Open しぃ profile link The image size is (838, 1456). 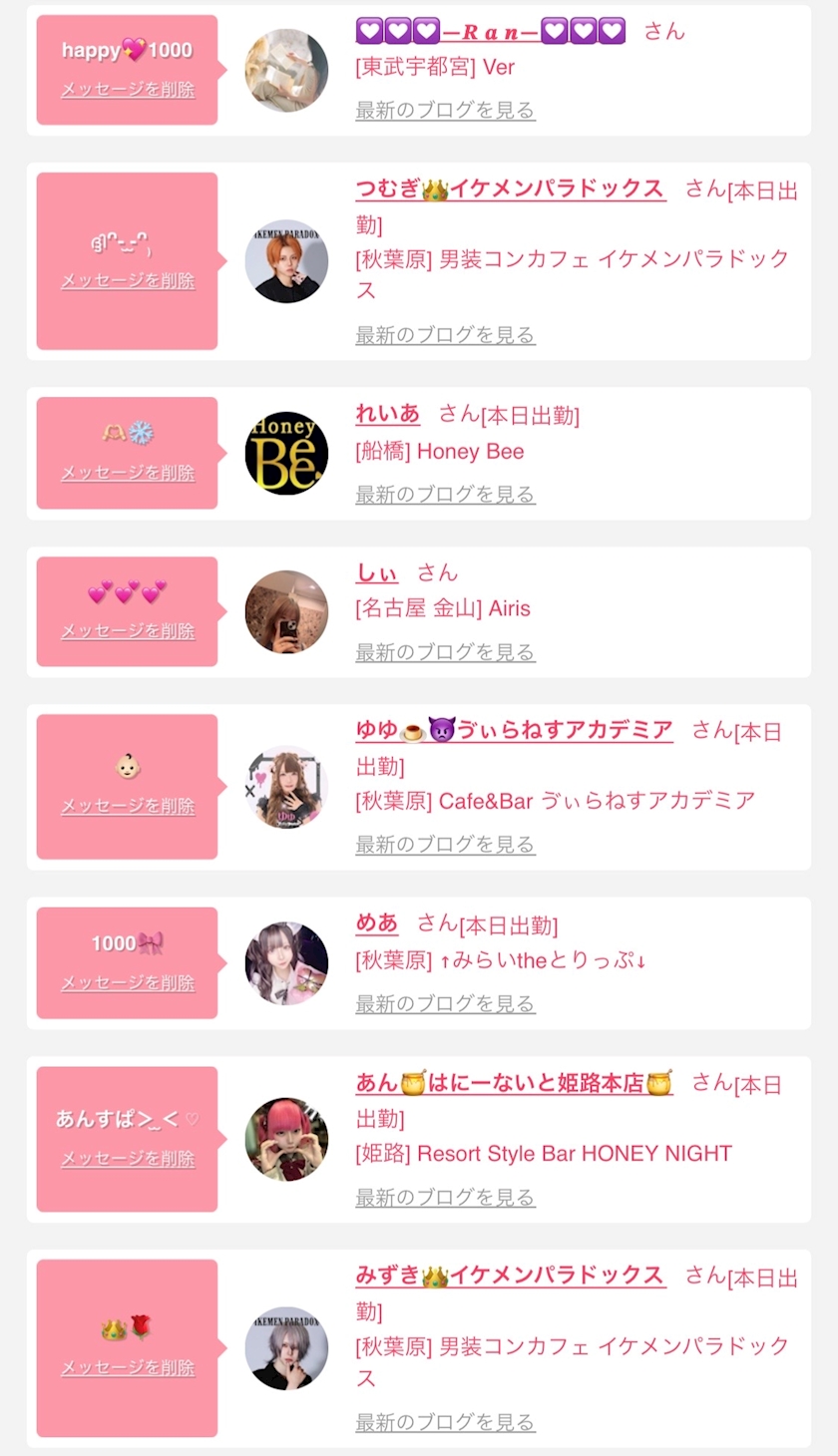click(377, 572)
